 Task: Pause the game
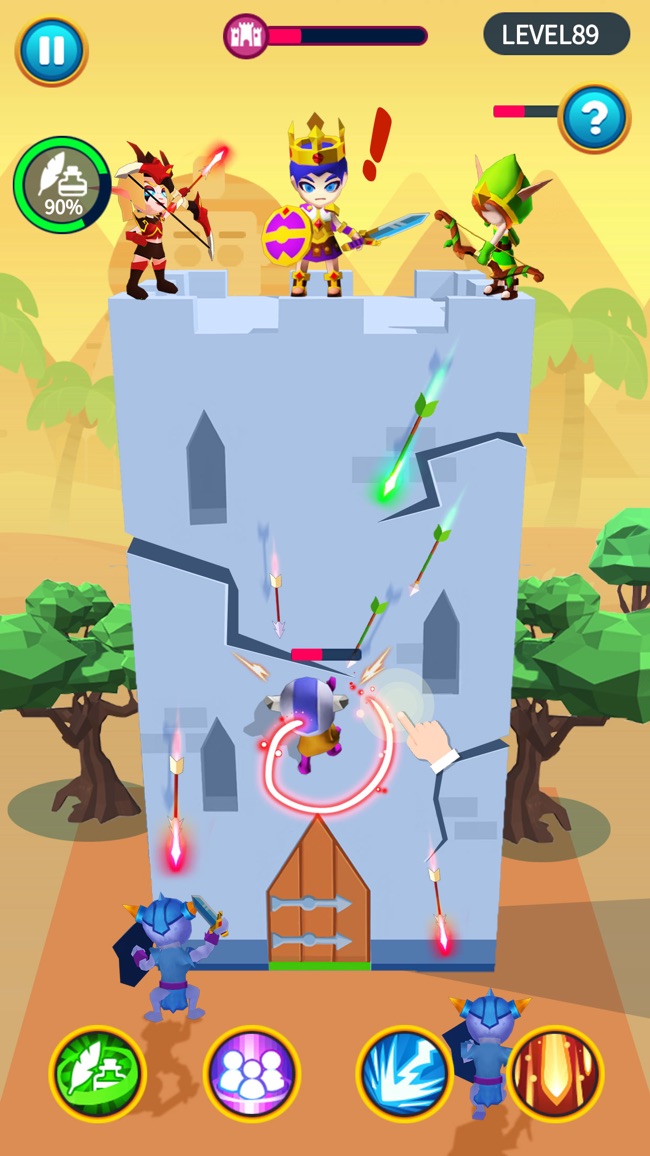(50, 51)
